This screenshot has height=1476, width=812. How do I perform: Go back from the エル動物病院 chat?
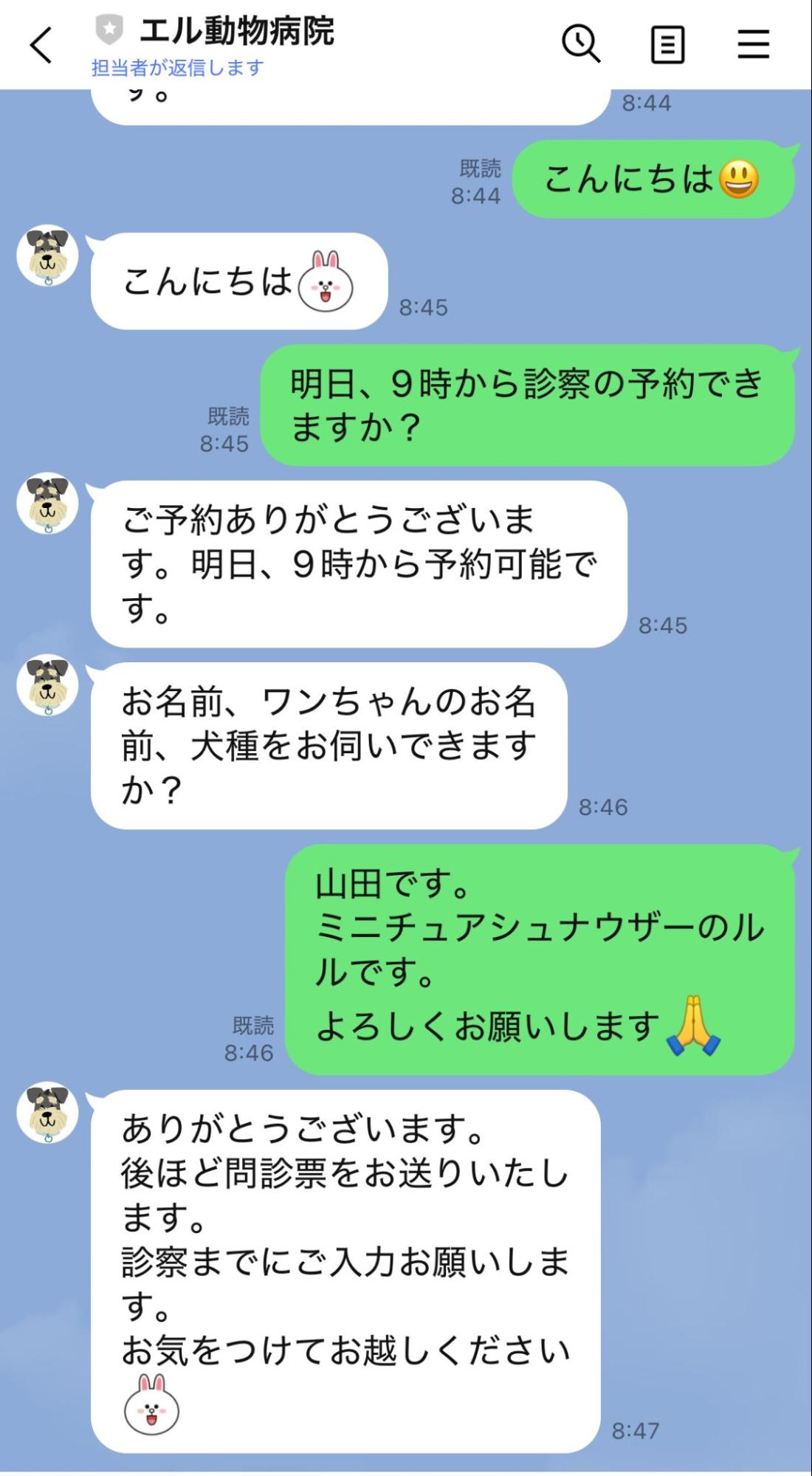41,45
